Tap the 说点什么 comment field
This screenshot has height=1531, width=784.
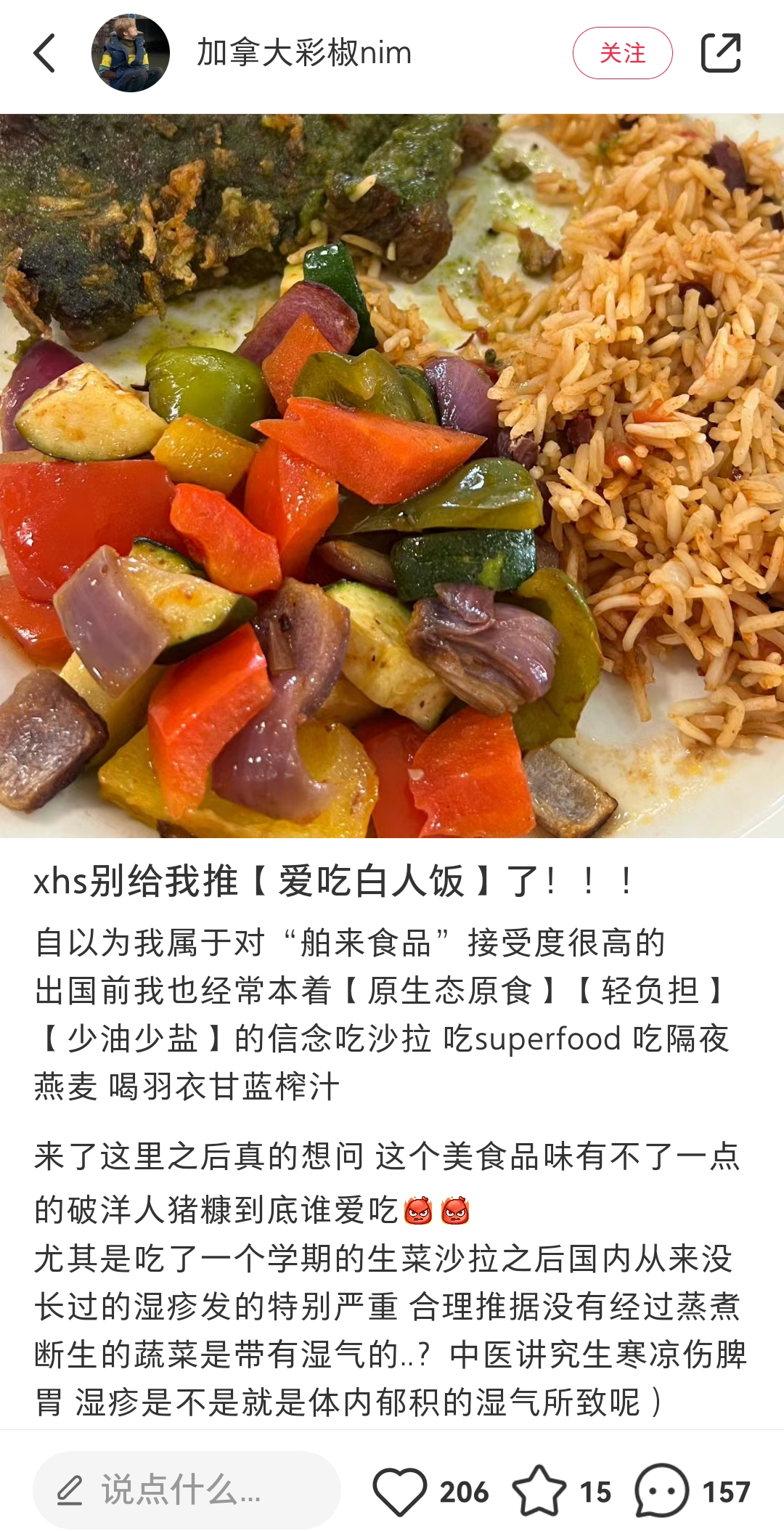pyautogui.click(x=187, y=1490)
